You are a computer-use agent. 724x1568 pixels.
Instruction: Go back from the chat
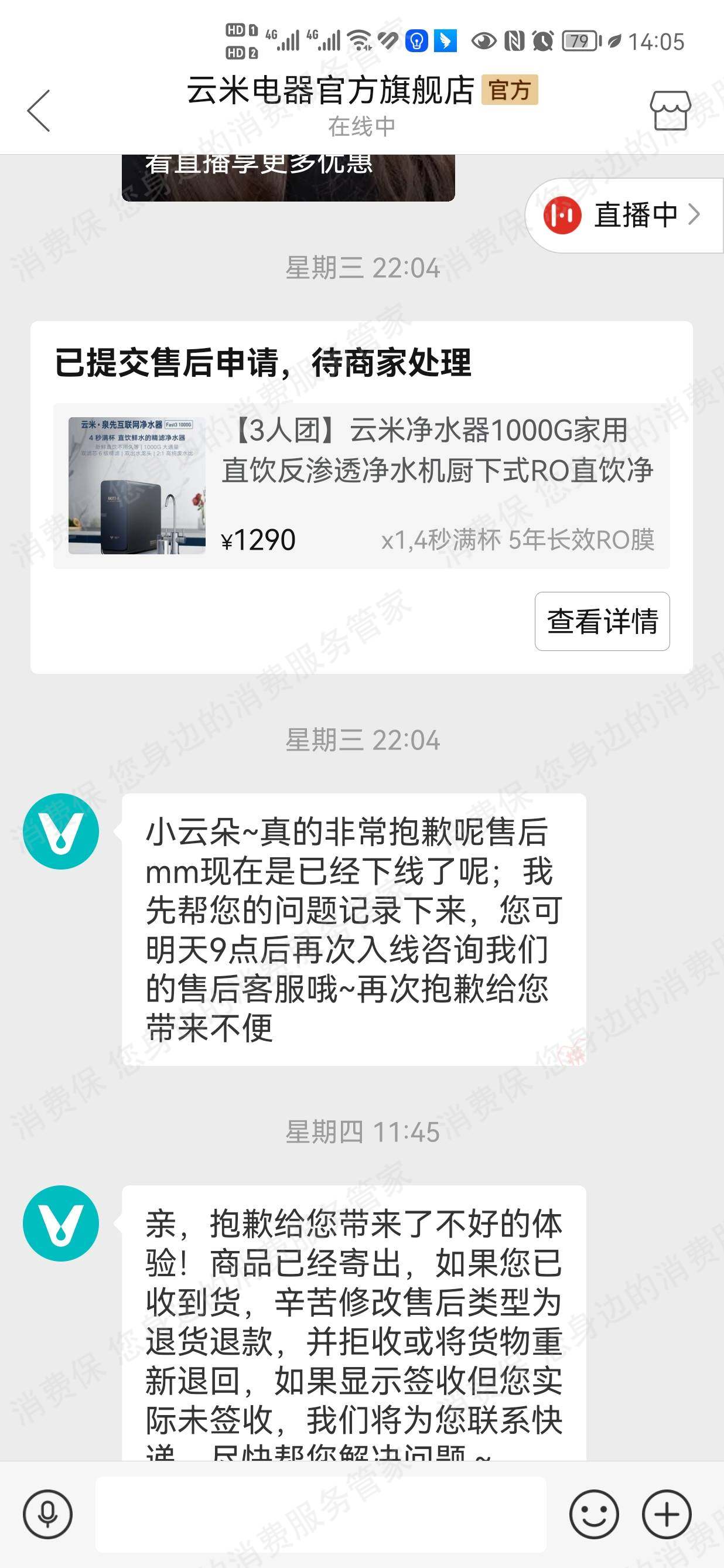[x=39, y=111]
